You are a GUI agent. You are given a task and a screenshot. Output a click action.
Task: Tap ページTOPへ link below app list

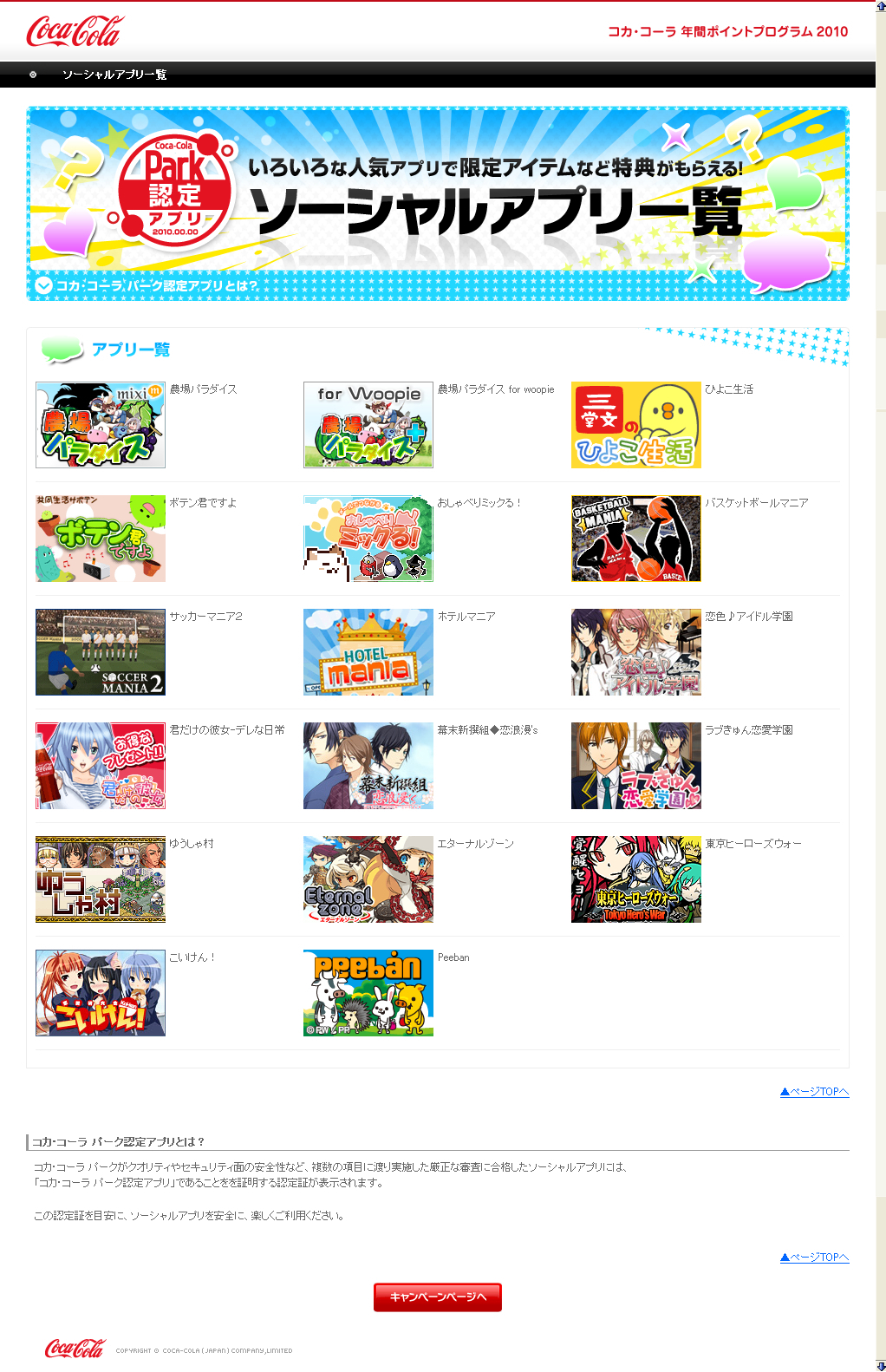814,1092
